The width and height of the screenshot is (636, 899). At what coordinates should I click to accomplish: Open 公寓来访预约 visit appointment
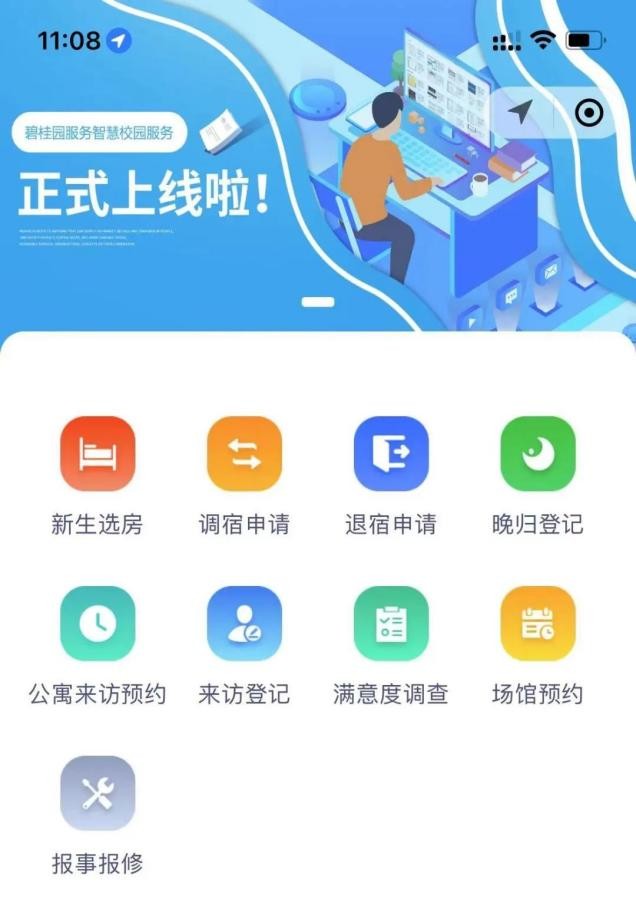pyautogui.click(x=97, y=624)
